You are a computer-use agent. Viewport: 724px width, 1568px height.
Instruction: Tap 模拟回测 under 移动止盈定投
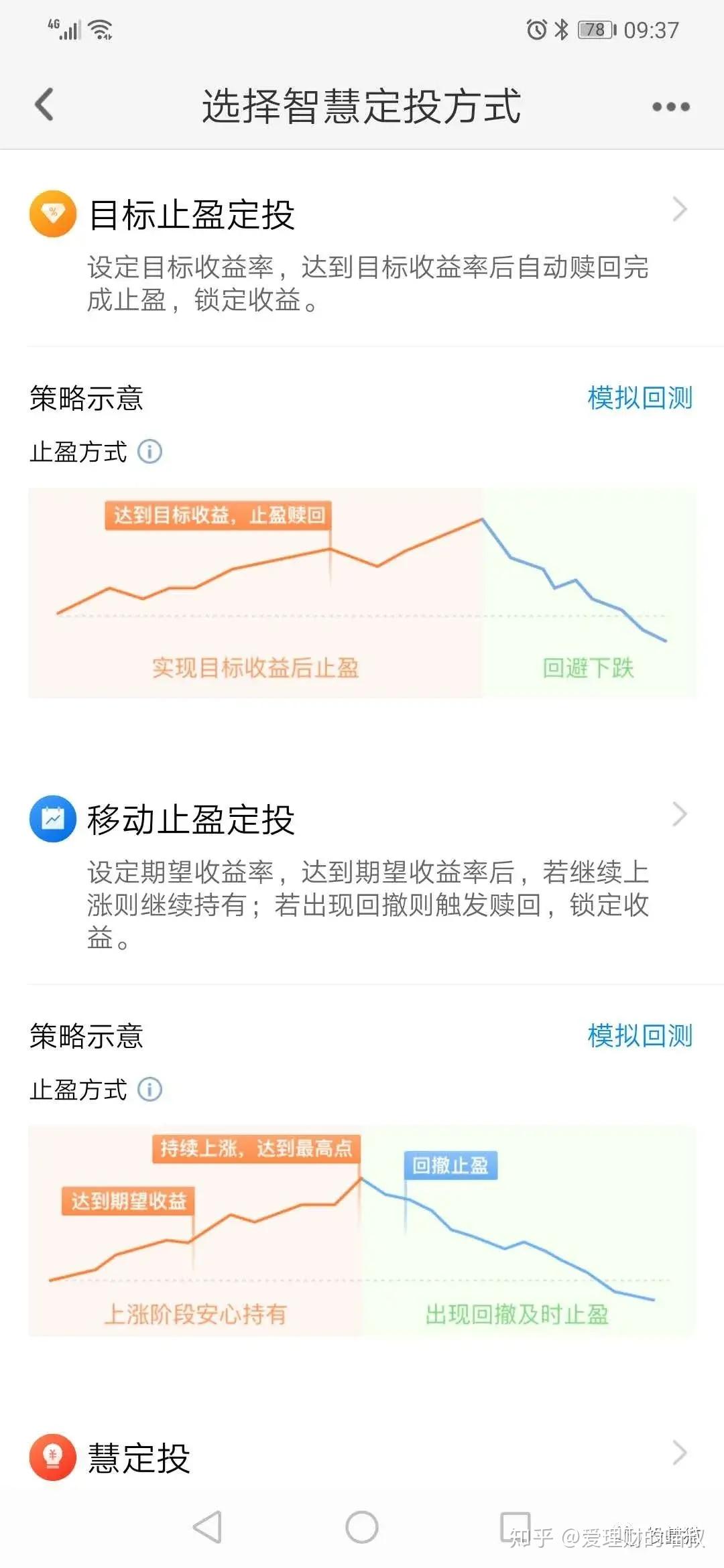tap(640, 1036)
